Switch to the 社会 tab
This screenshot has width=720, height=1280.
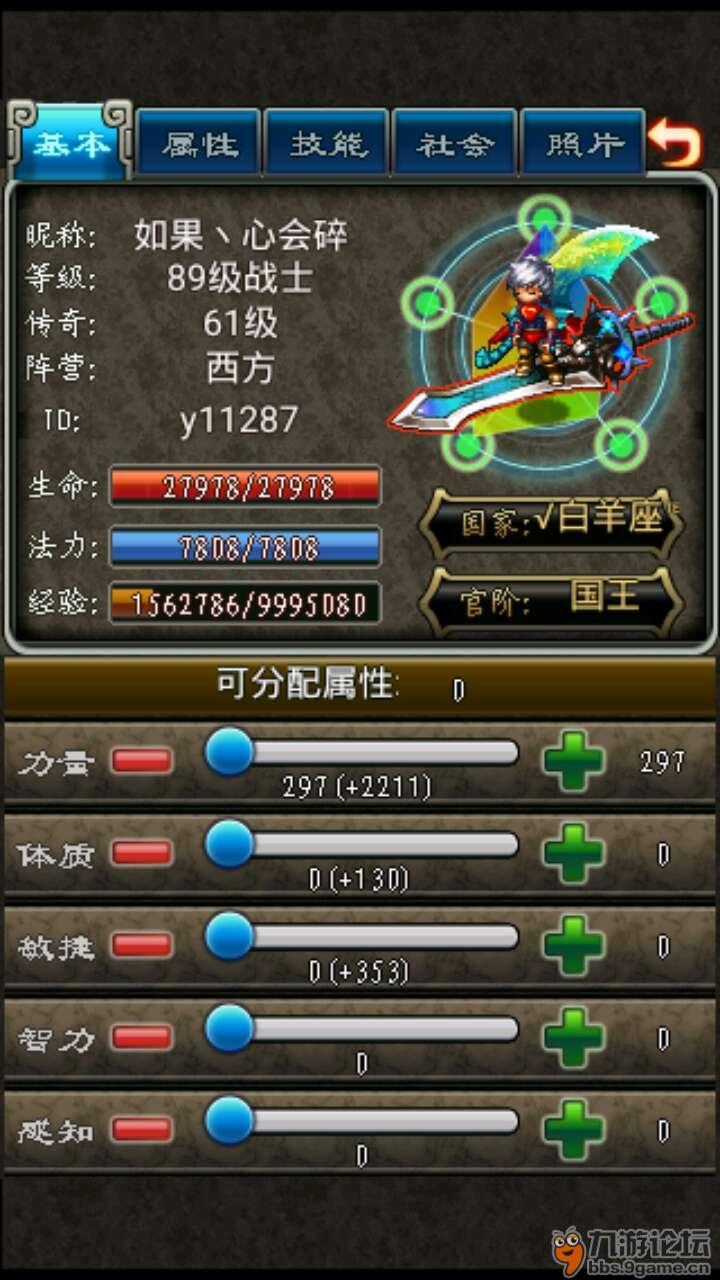pos(455,143)
